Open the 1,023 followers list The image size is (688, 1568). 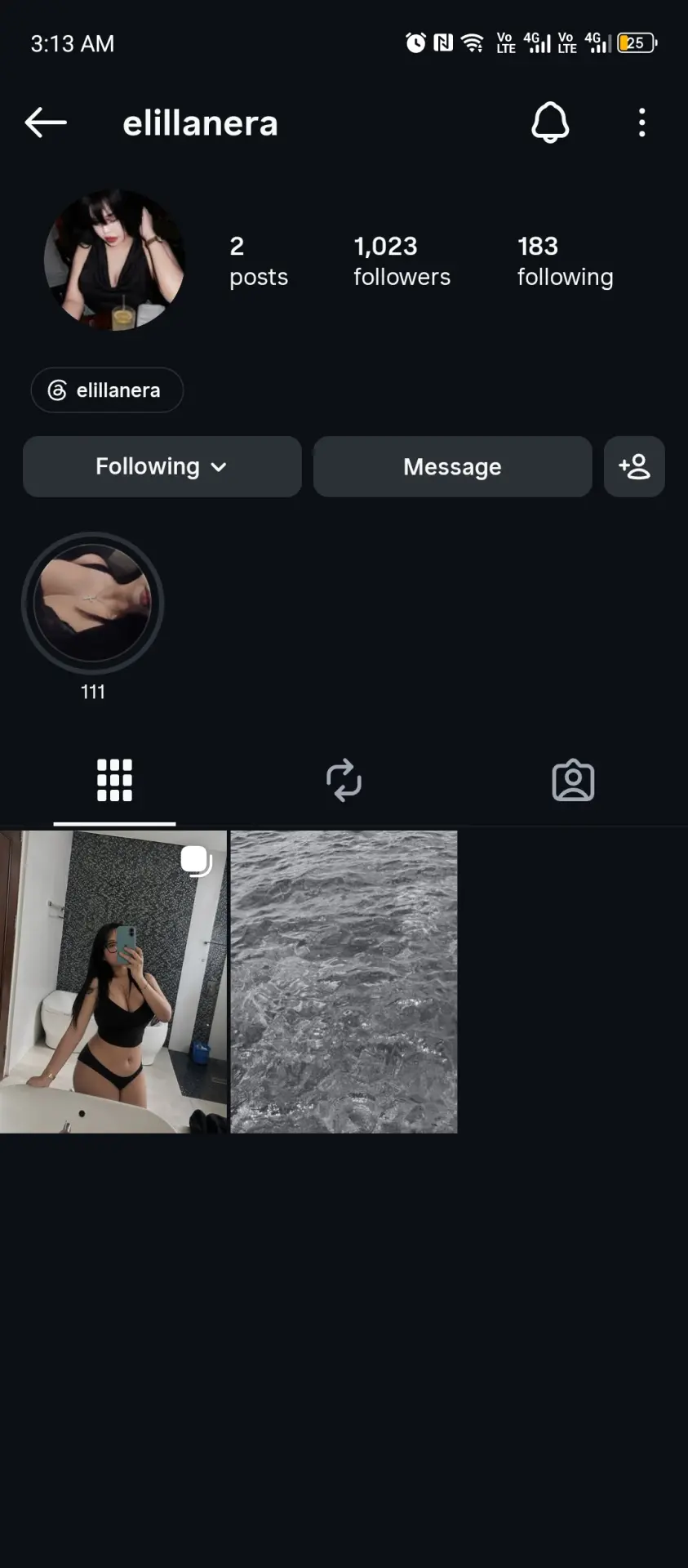pos(402,261)
